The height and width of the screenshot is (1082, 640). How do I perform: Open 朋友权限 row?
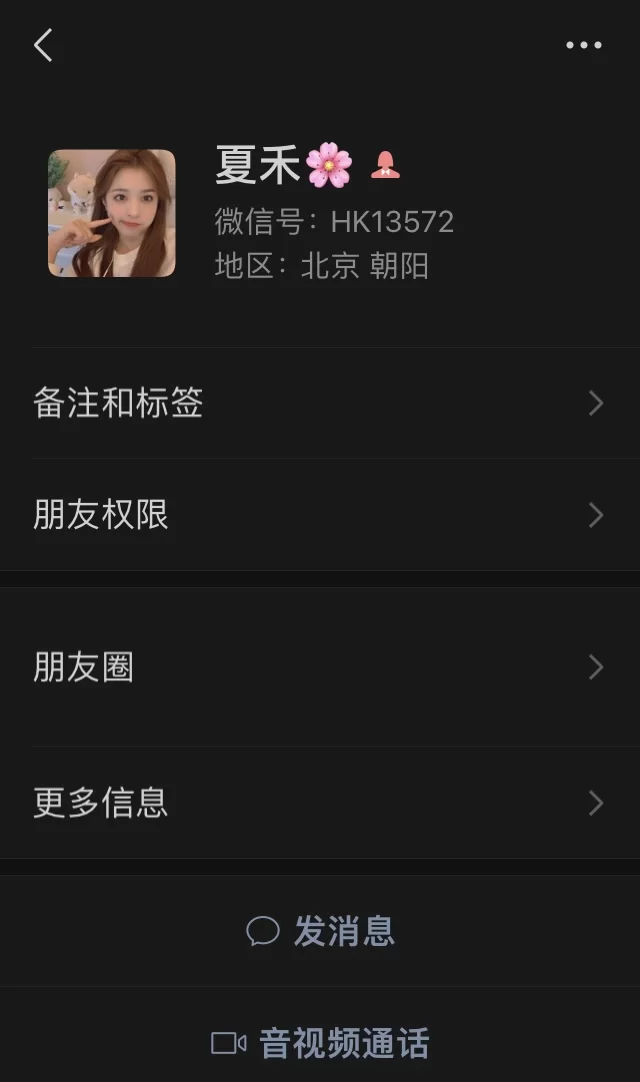320,515
